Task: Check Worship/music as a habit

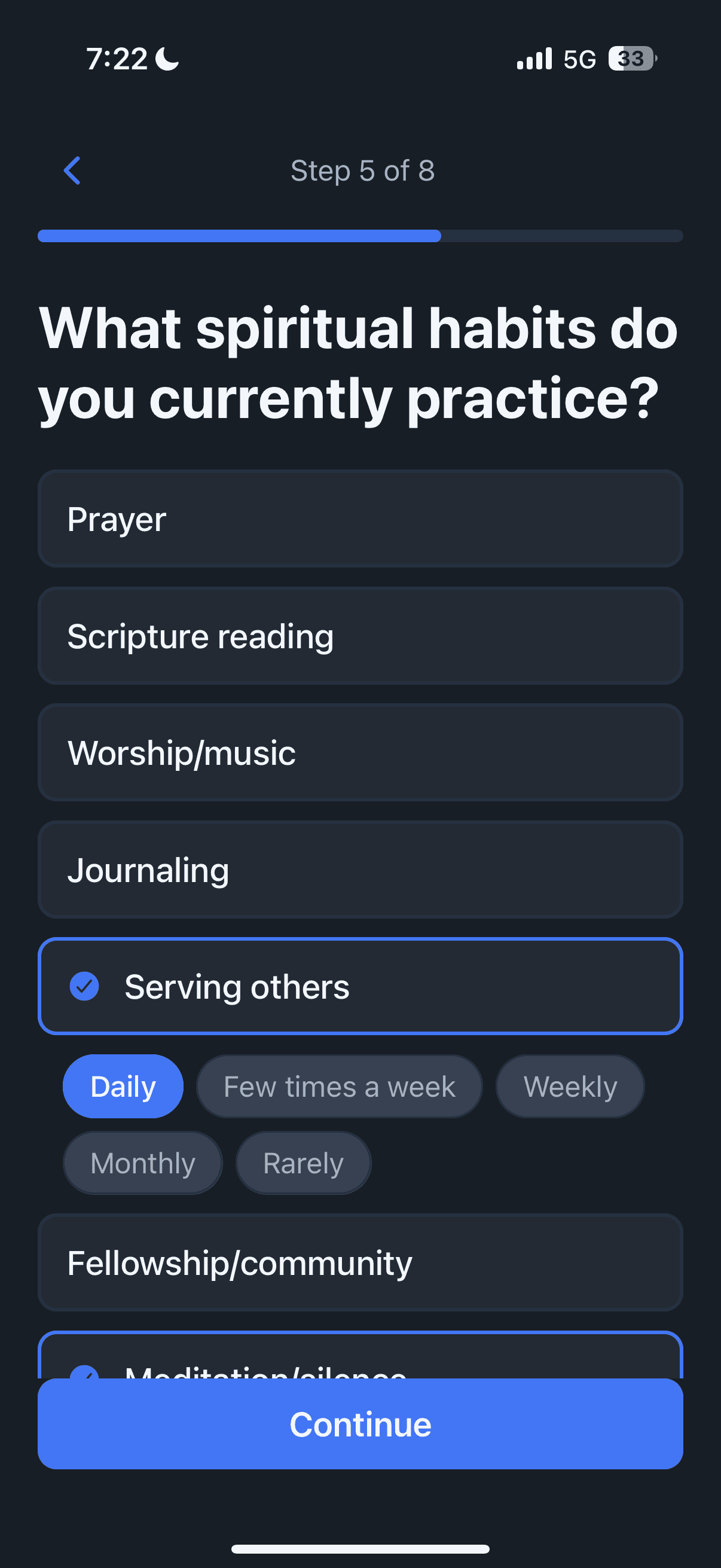Action: point(360,753)
